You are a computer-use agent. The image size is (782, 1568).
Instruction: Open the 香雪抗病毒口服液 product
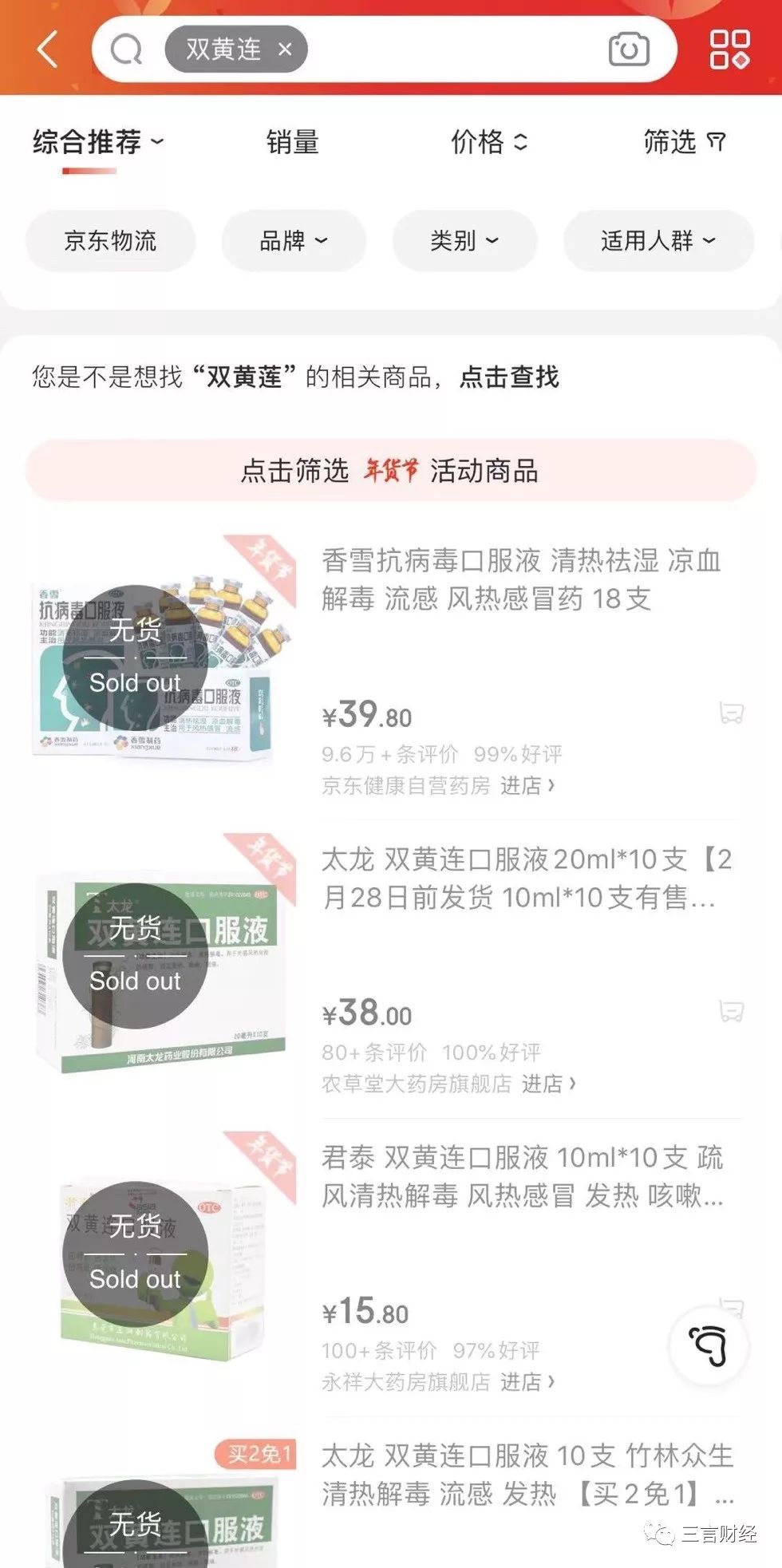pos(520,579)
